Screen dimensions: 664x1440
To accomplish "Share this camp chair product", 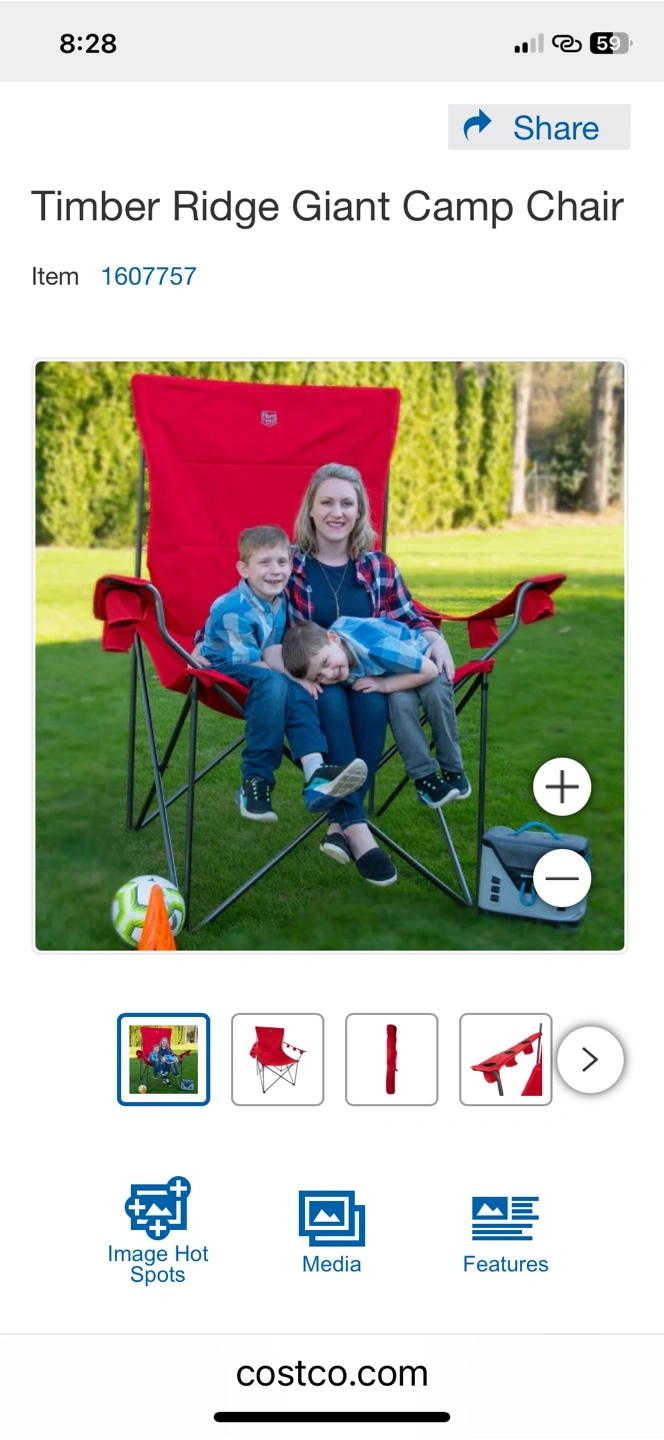I will pos(539,127).
